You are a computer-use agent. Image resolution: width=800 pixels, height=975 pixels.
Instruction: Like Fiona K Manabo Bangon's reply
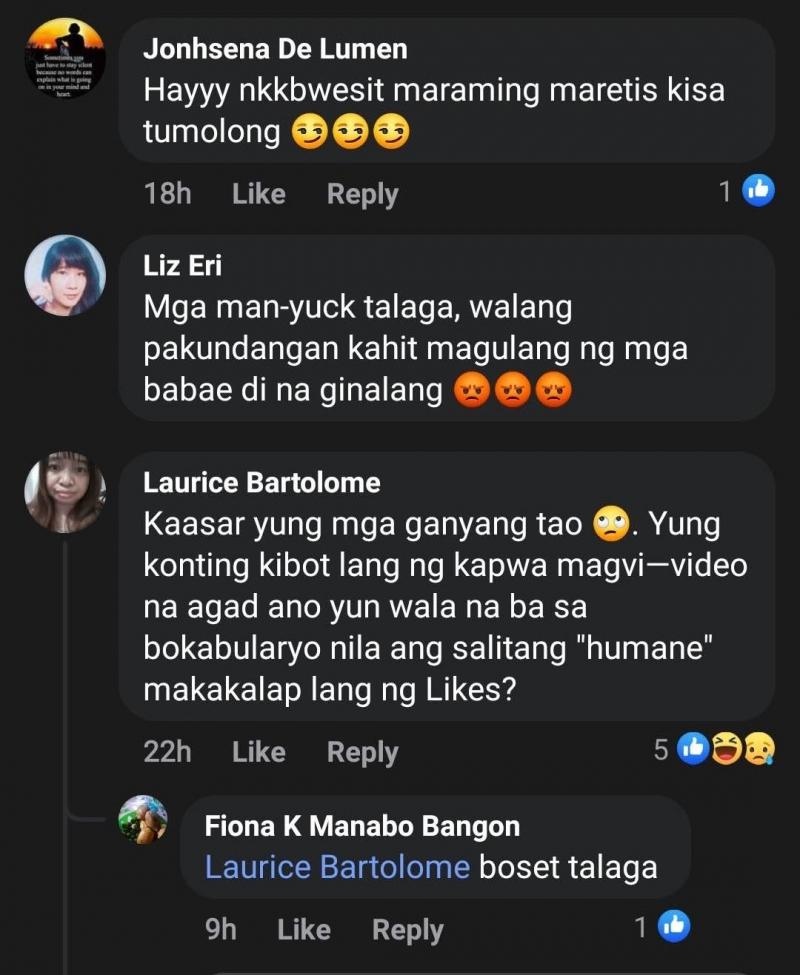[303, 930]
